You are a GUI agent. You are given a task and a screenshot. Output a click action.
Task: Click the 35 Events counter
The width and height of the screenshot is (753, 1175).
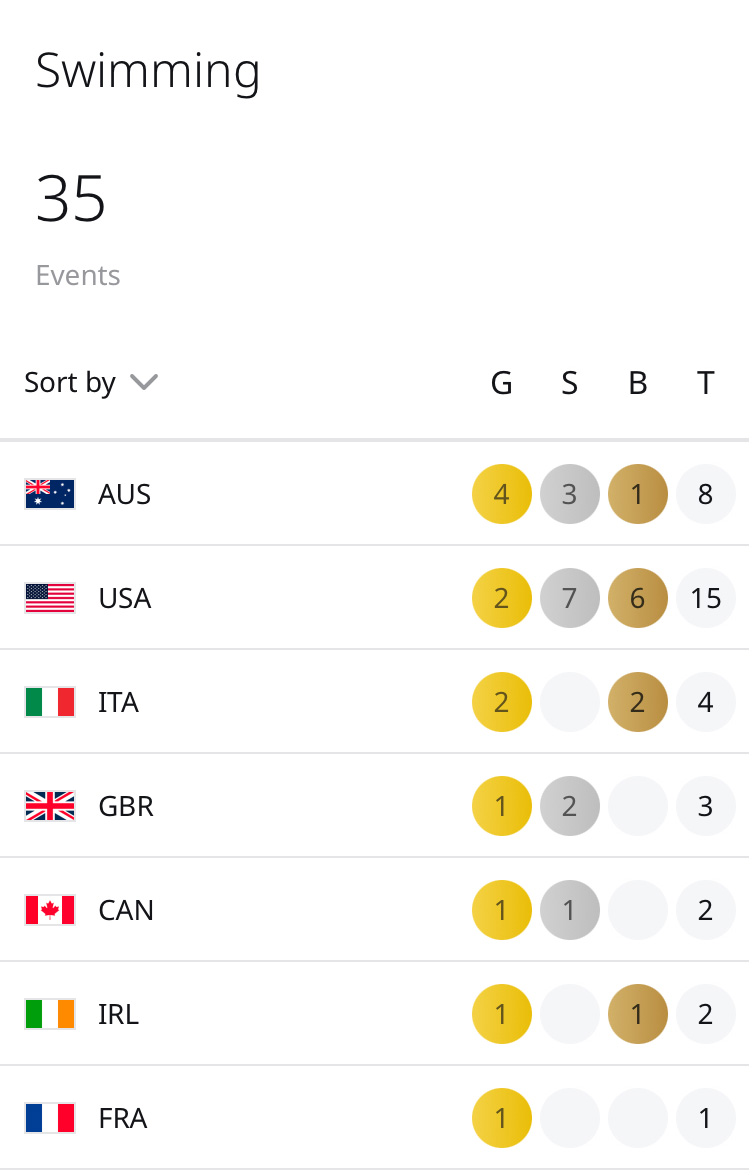click(71, 199)
